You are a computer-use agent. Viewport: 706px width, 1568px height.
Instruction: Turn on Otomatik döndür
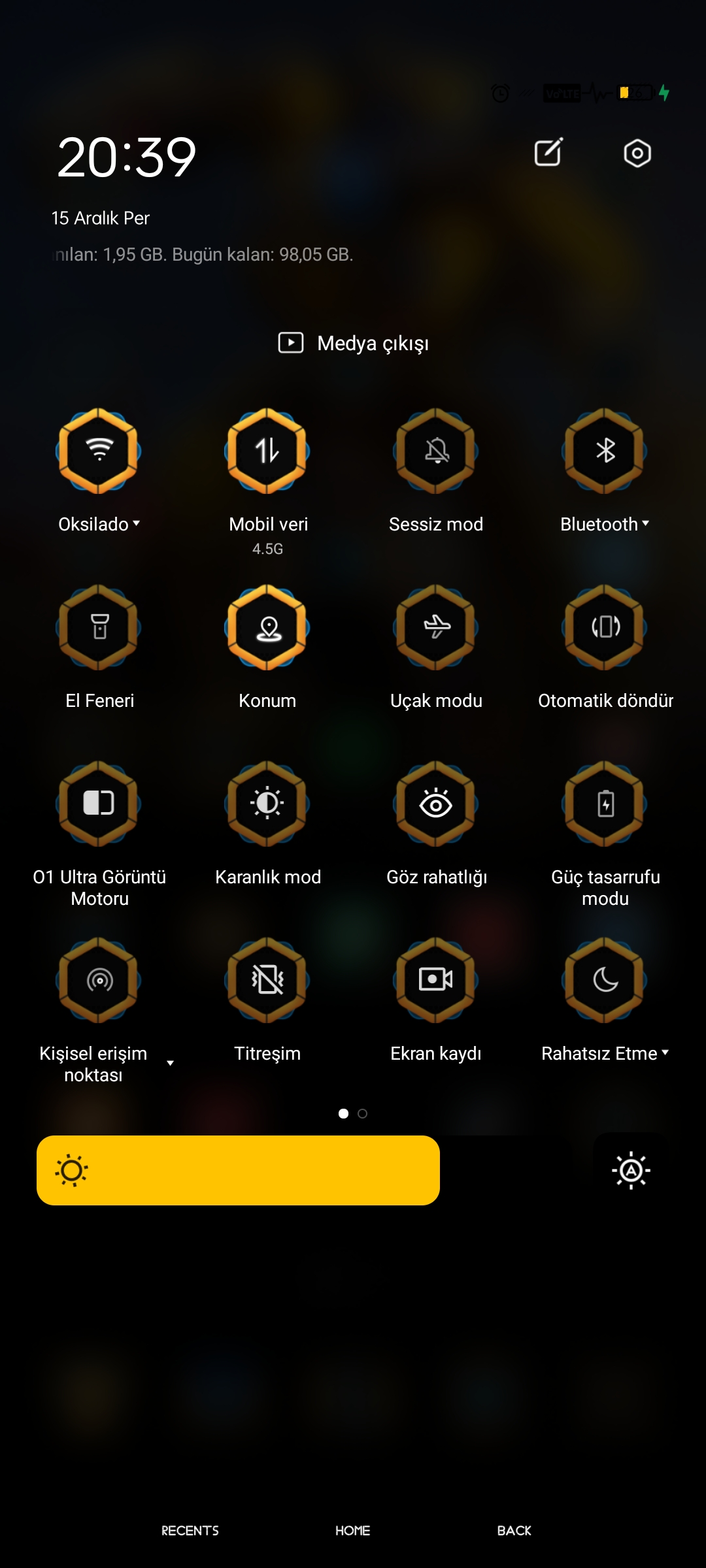point(605,627)
